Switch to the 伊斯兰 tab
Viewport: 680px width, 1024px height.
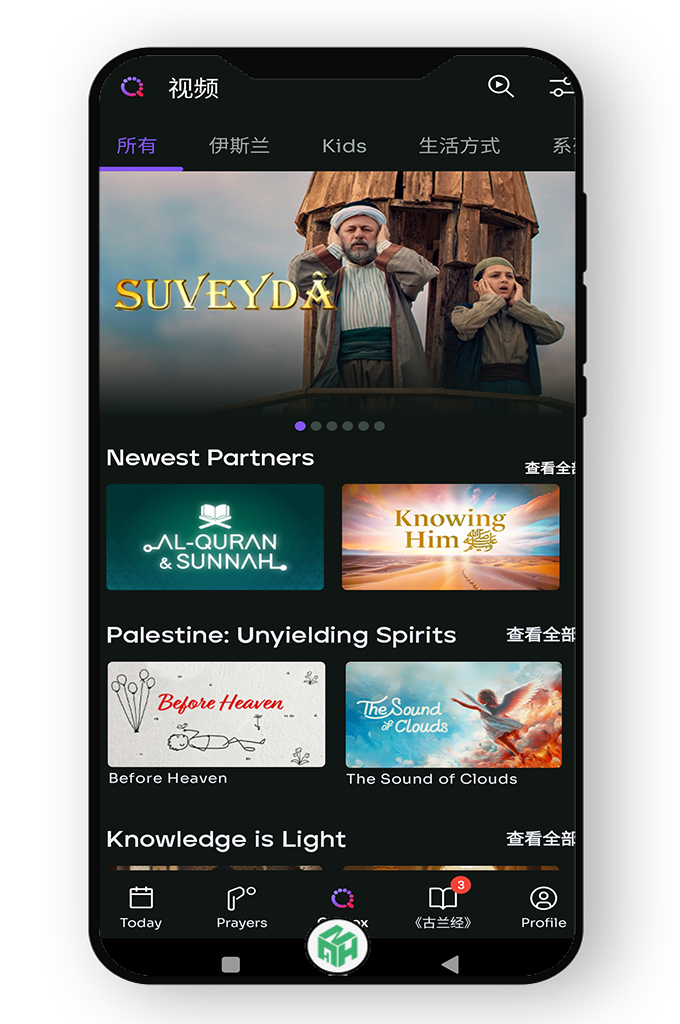(239, 146)
